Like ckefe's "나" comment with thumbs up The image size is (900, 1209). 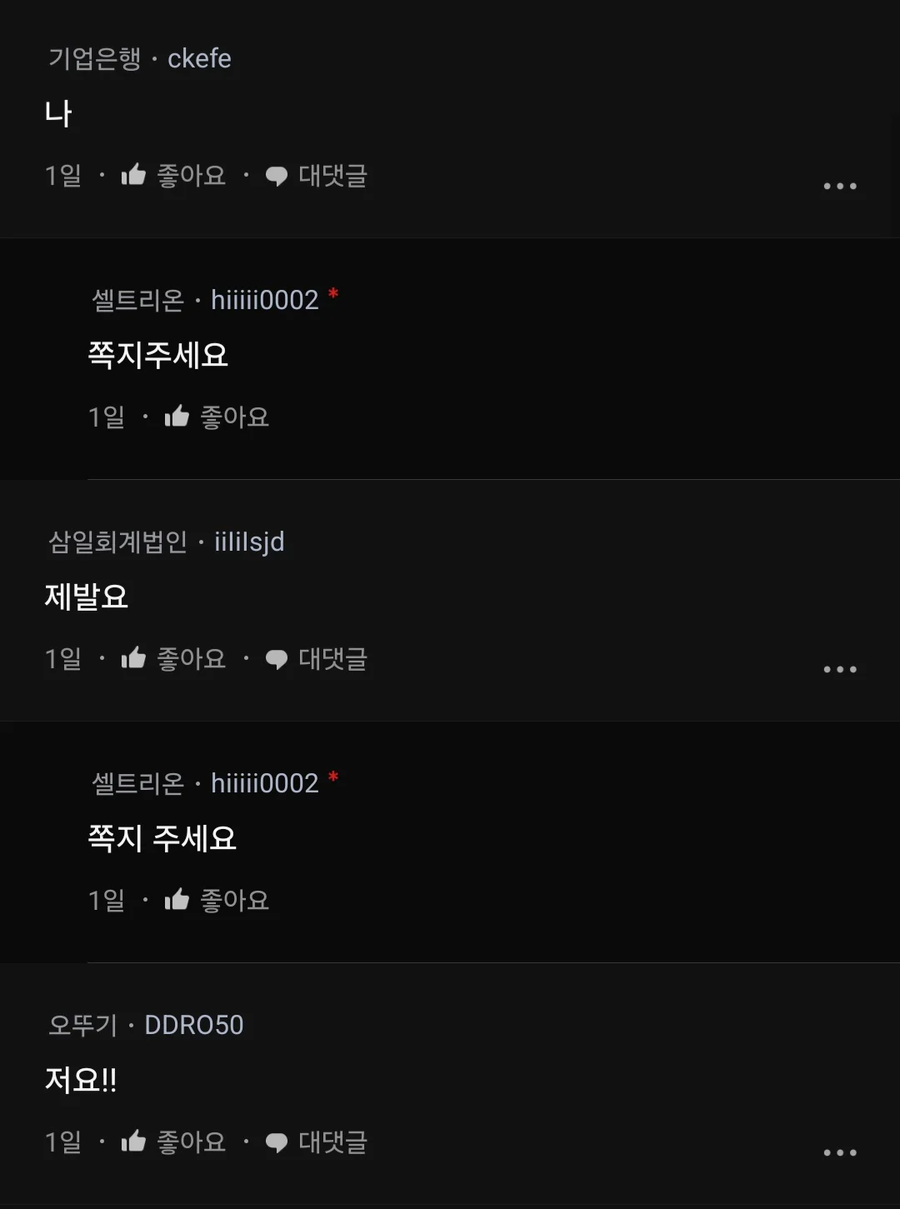coord(133,175)
